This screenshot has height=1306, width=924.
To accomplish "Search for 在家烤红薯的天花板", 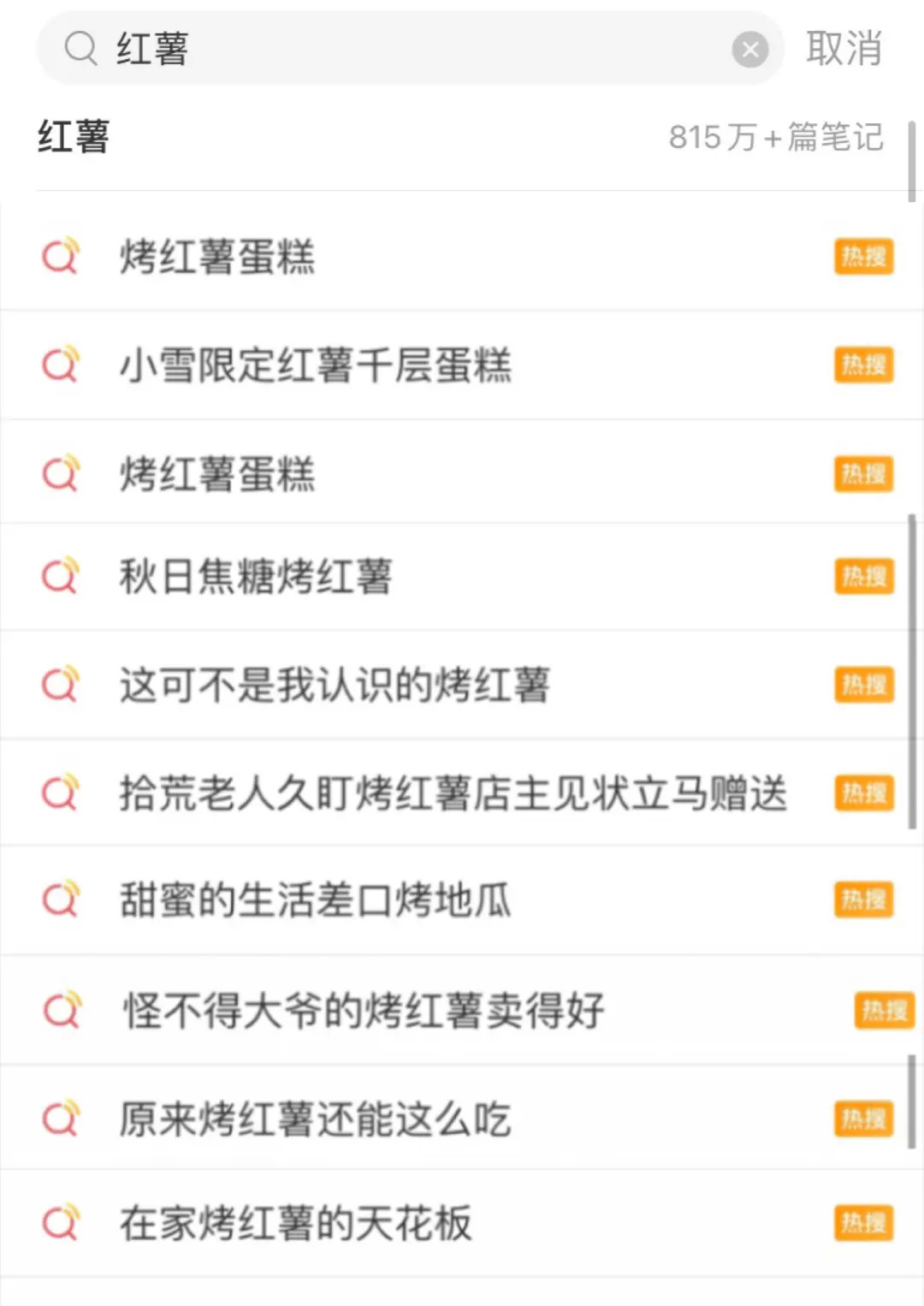I will click(x=462, y=1223).
